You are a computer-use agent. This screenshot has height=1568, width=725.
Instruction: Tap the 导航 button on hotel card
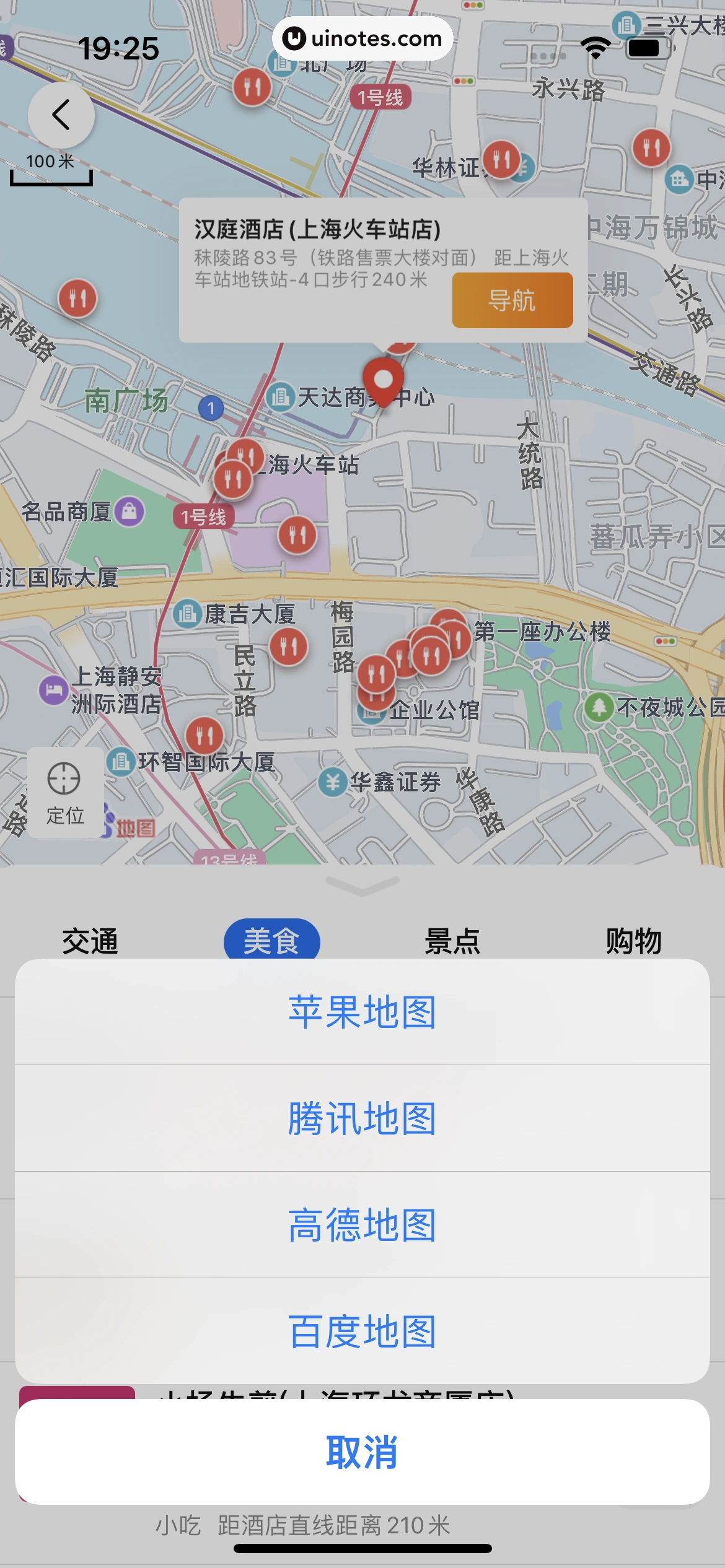point(512,300)
